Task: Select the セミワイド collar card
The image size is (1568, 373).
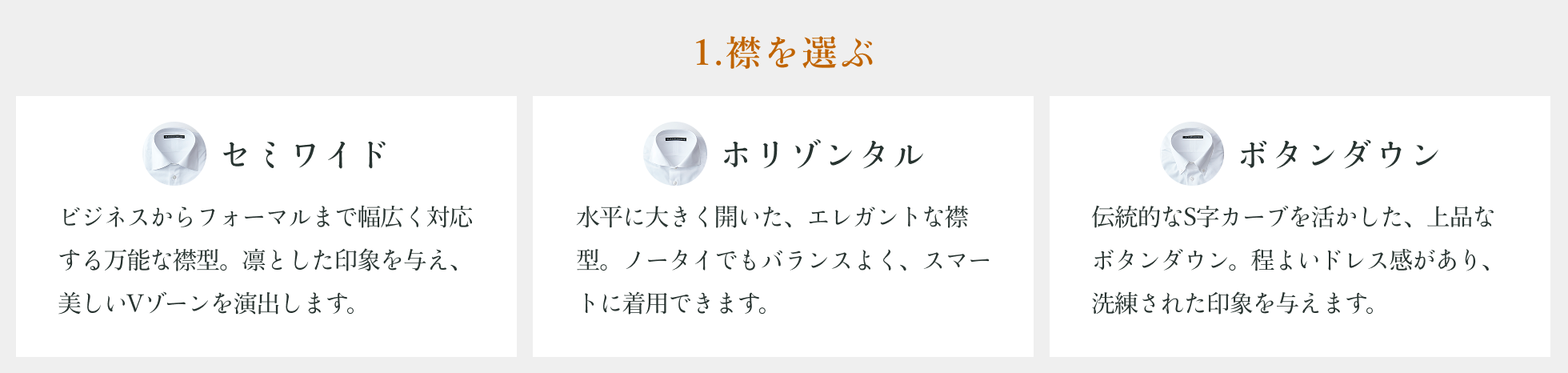Action: (x=266, y=226)
